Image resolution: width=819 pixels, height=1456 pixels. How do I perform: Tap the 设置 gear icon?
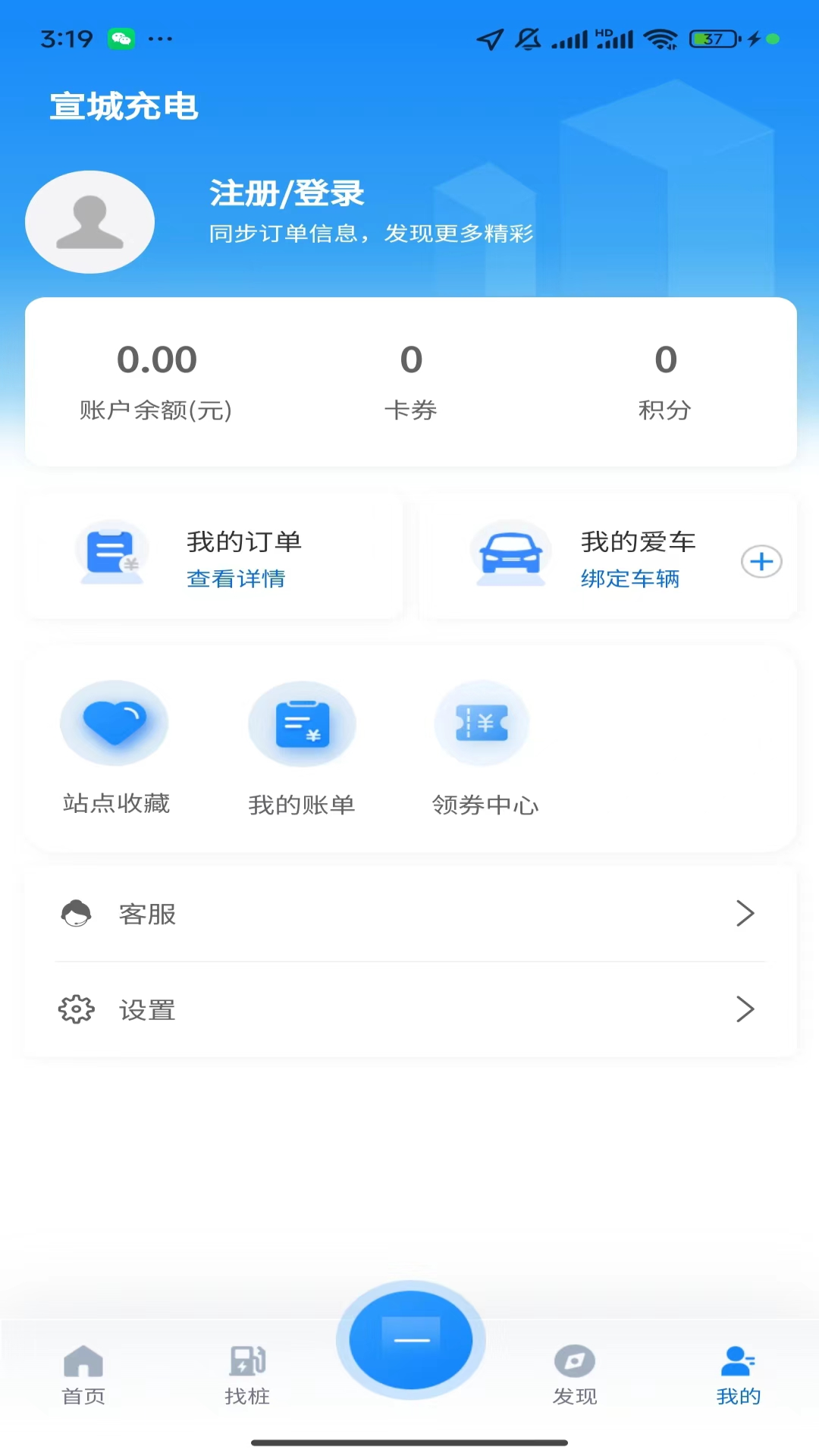(74, 1009)
